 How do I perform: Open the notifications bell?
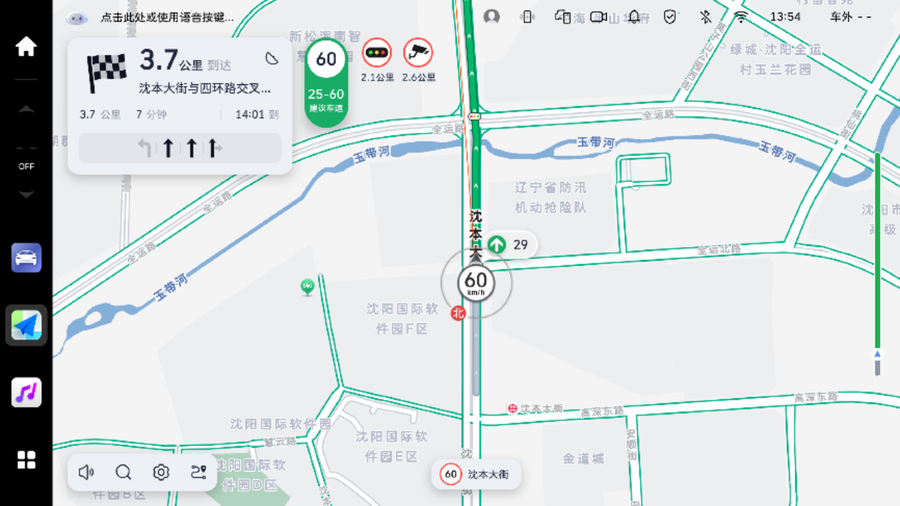click(x=634, y=17)
